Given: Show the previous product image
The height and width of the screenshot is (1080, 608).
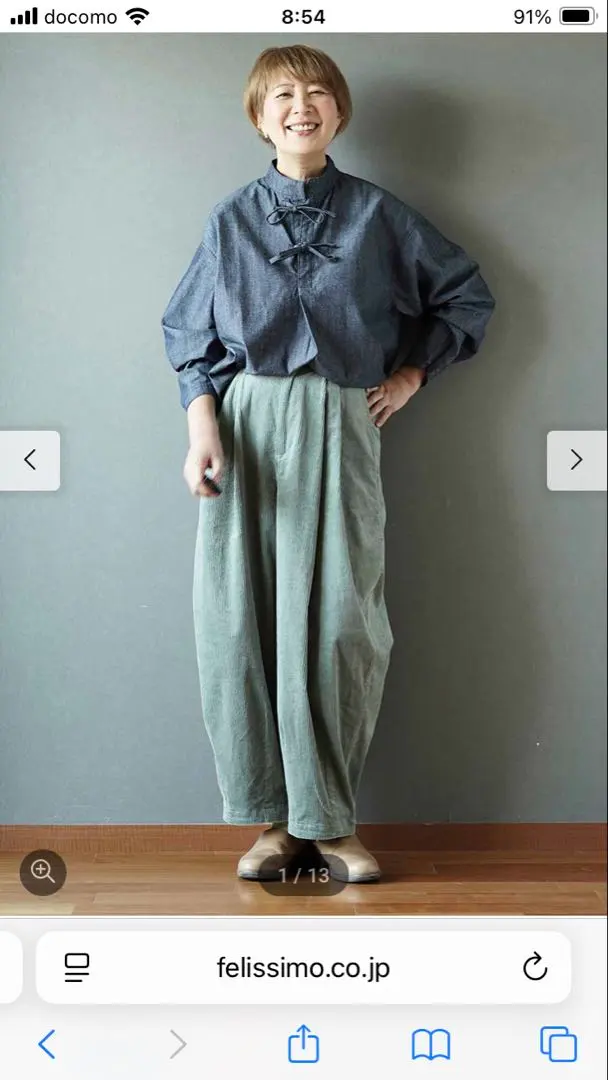Looking at the screenshot, I should [29, 460].
